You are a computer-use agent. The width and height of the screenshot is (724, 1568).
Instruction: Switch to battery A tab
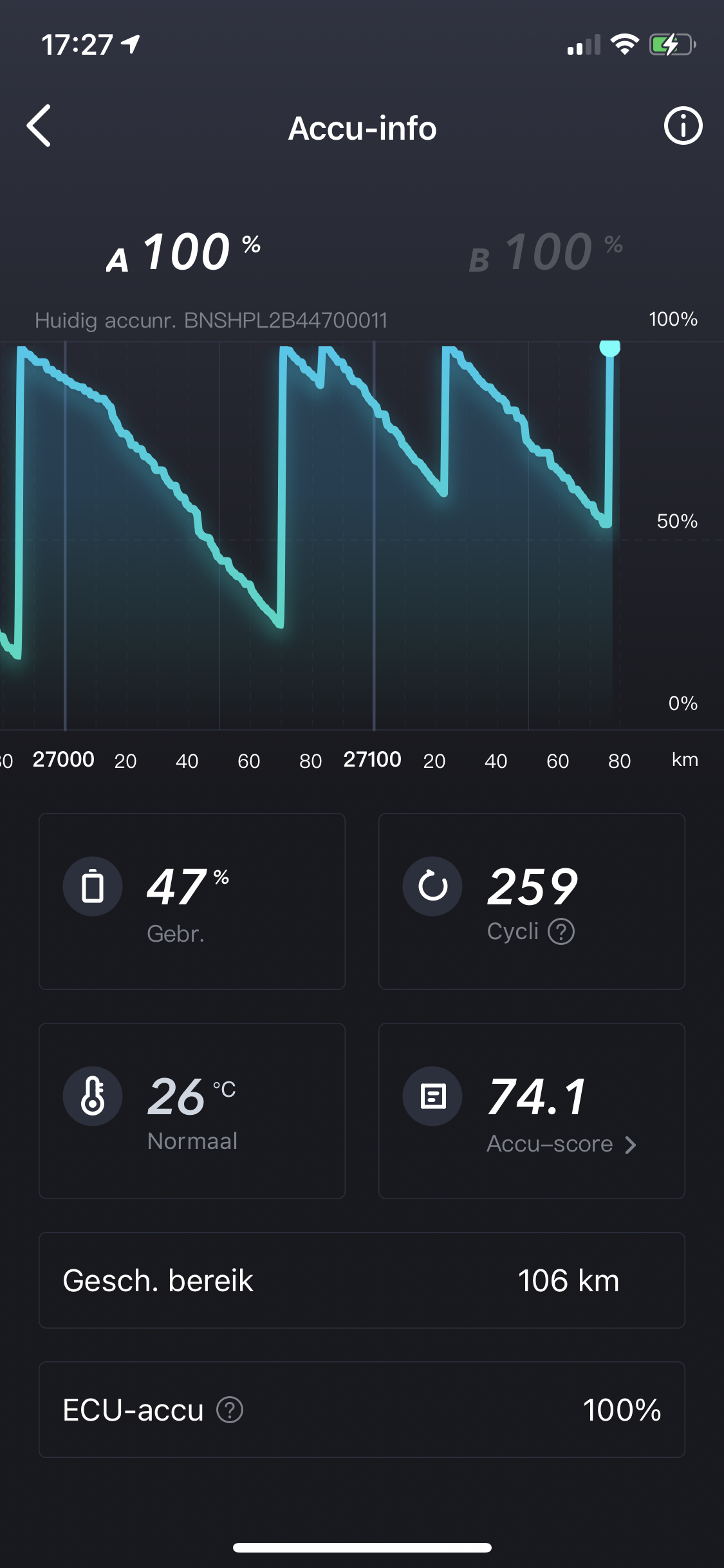click(x=183, y=252)
